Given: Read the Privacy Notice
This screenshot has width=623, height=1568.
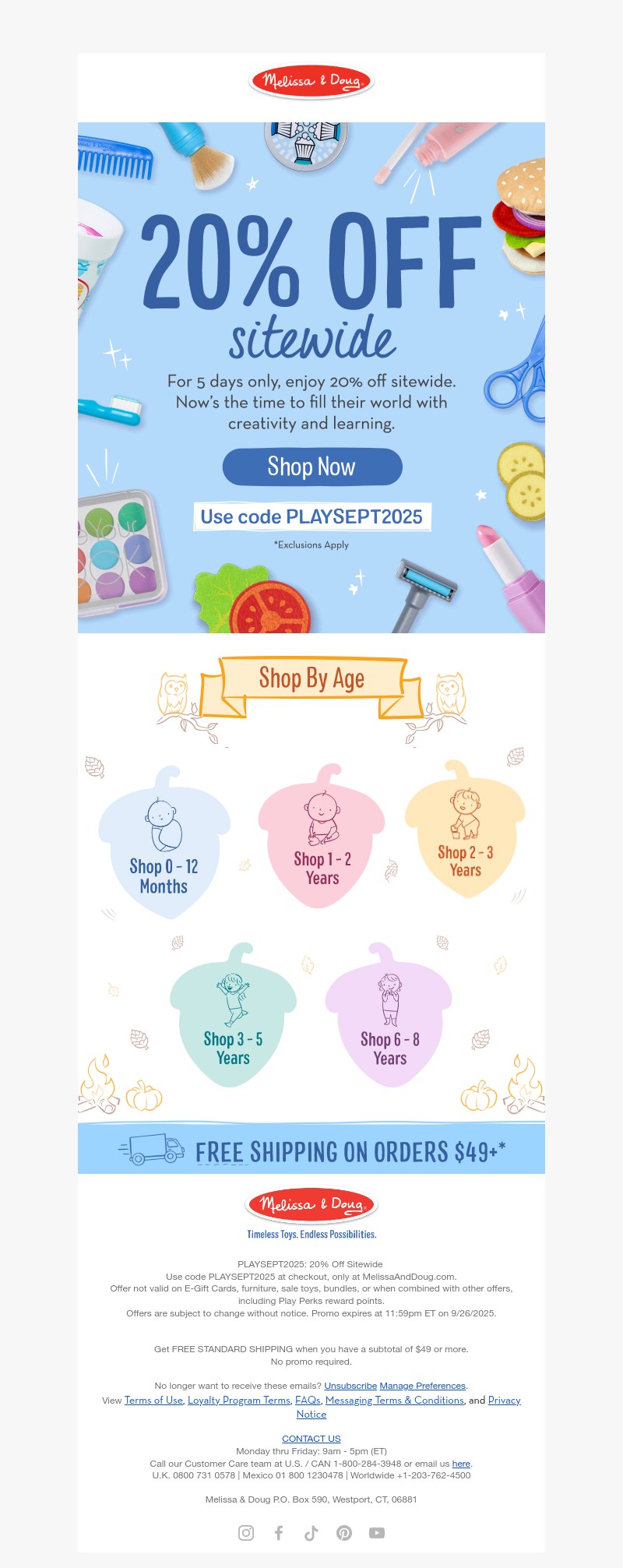Looking at the screenshot, I should (504, 1400).
